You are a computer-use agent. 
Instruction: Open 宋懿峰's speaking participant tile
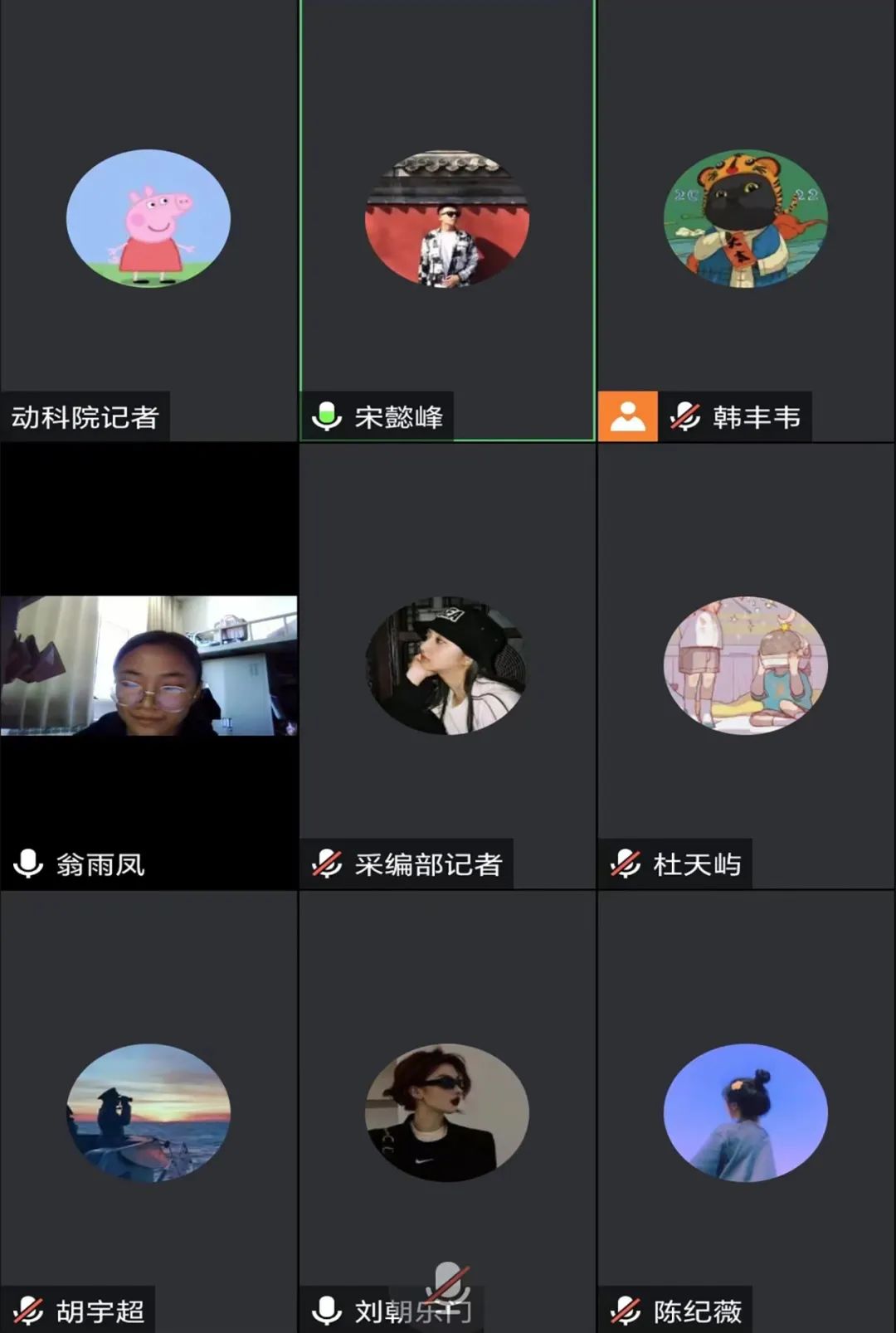447,220
